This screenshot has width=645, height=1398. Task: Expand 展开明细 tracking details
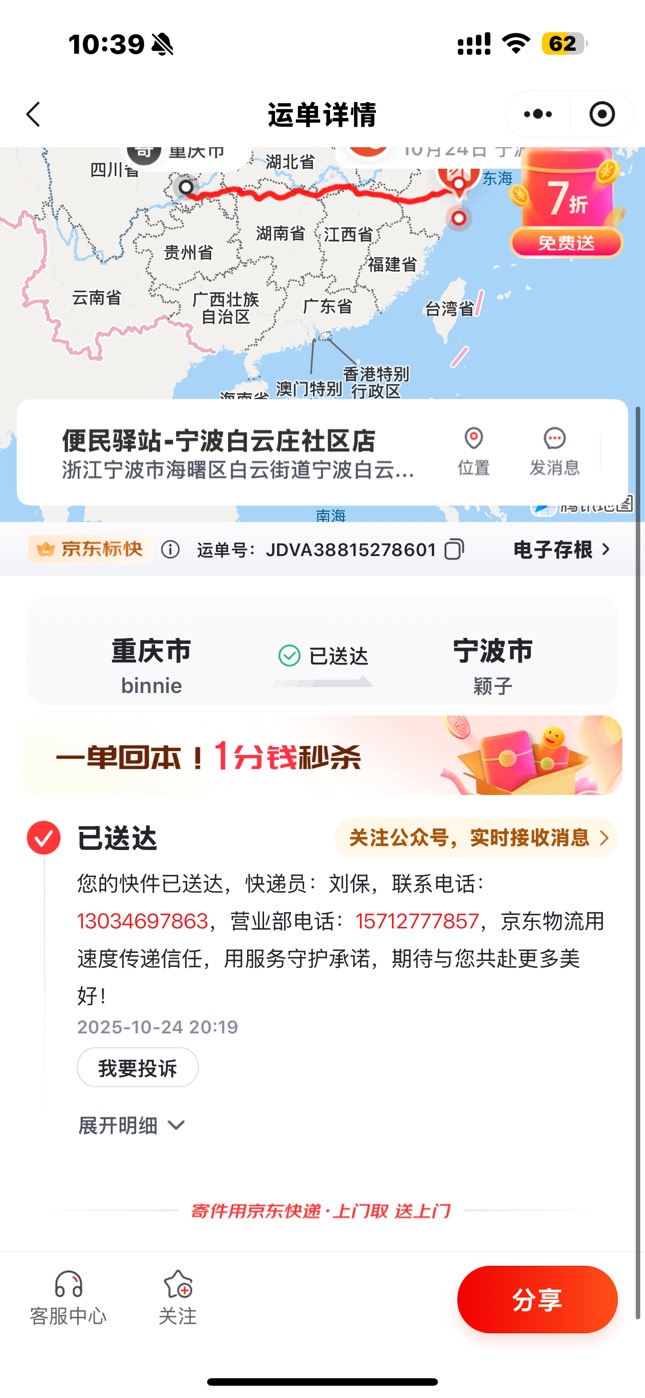[131, 1125]
